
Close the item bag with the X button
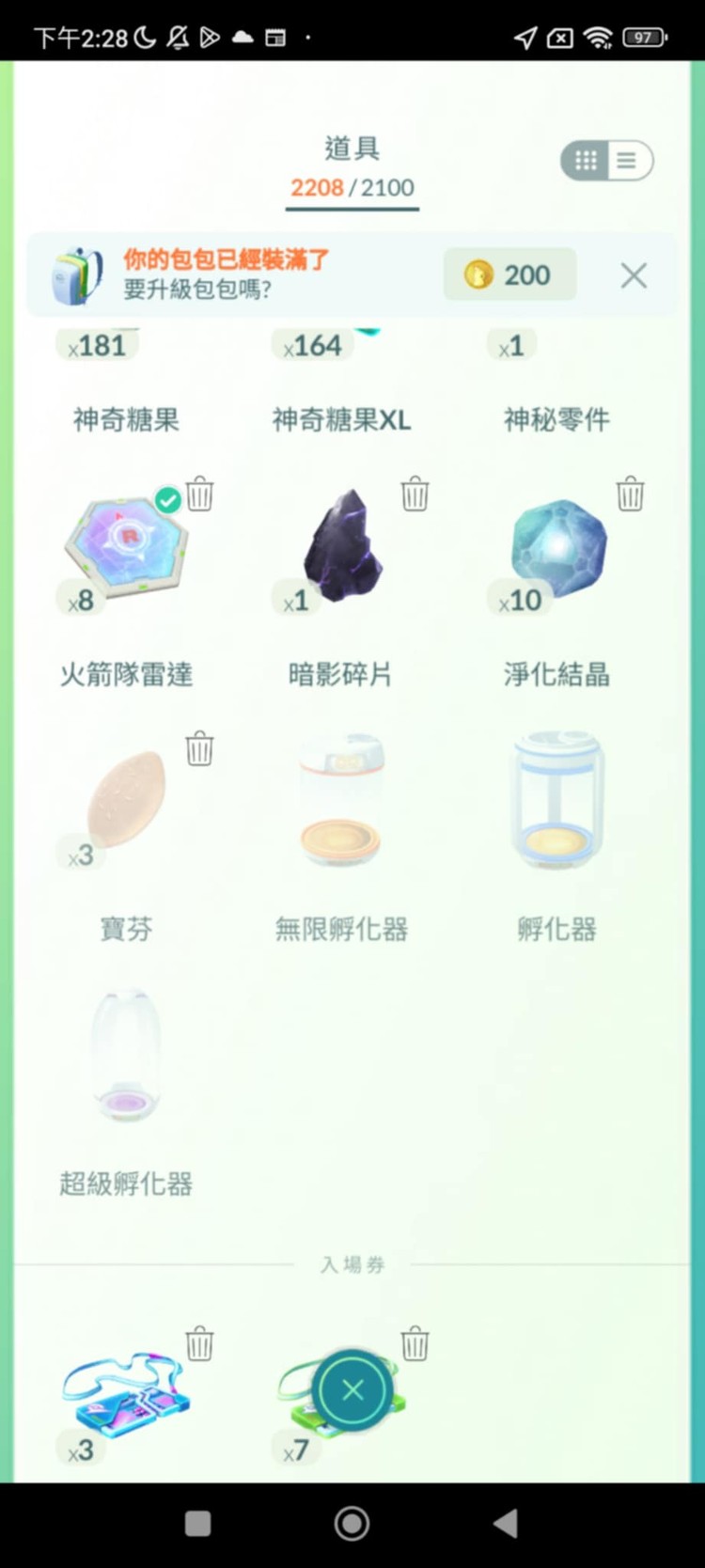click(352, 1390)
